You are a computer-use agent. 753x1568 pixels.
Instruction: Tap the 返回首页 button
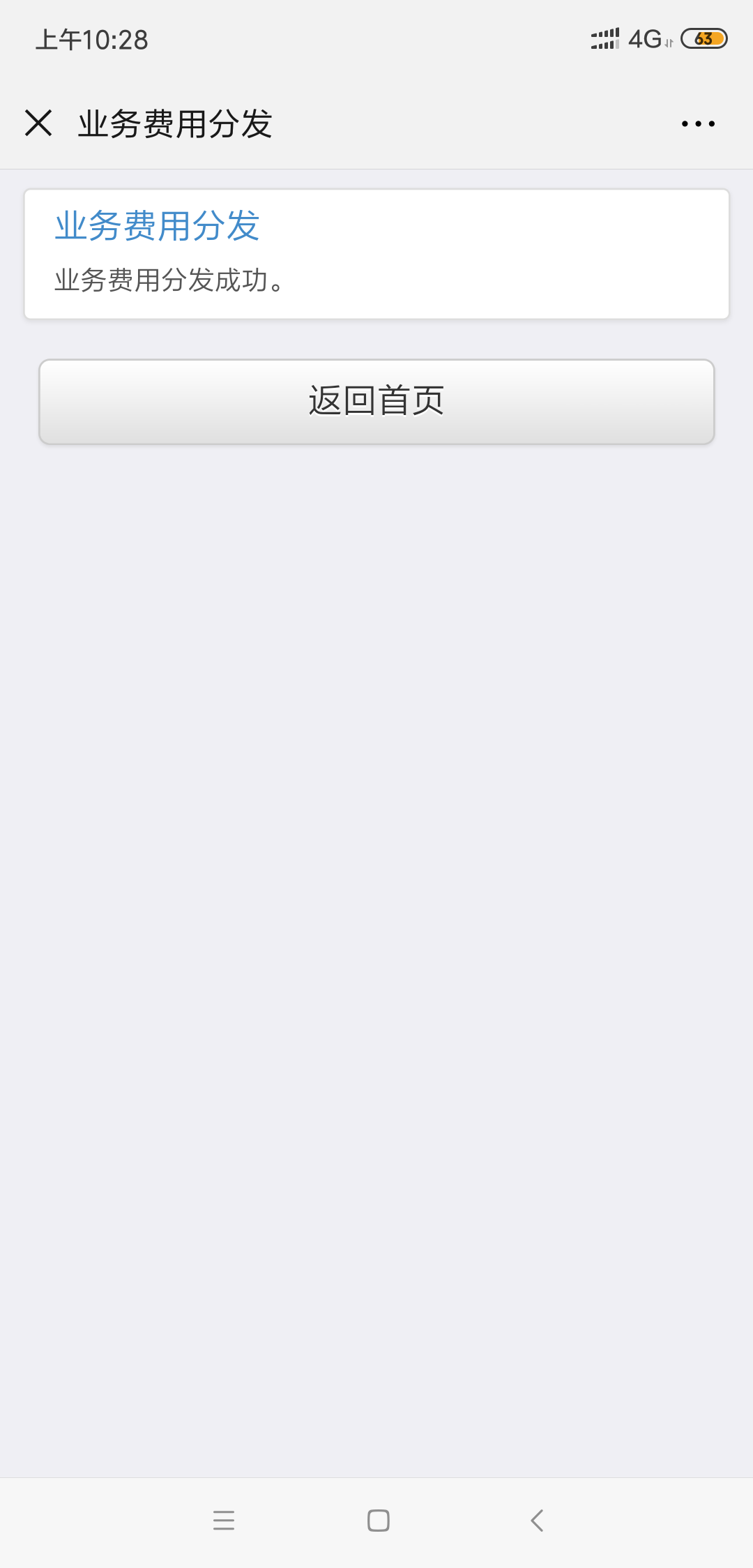point(376,402)
